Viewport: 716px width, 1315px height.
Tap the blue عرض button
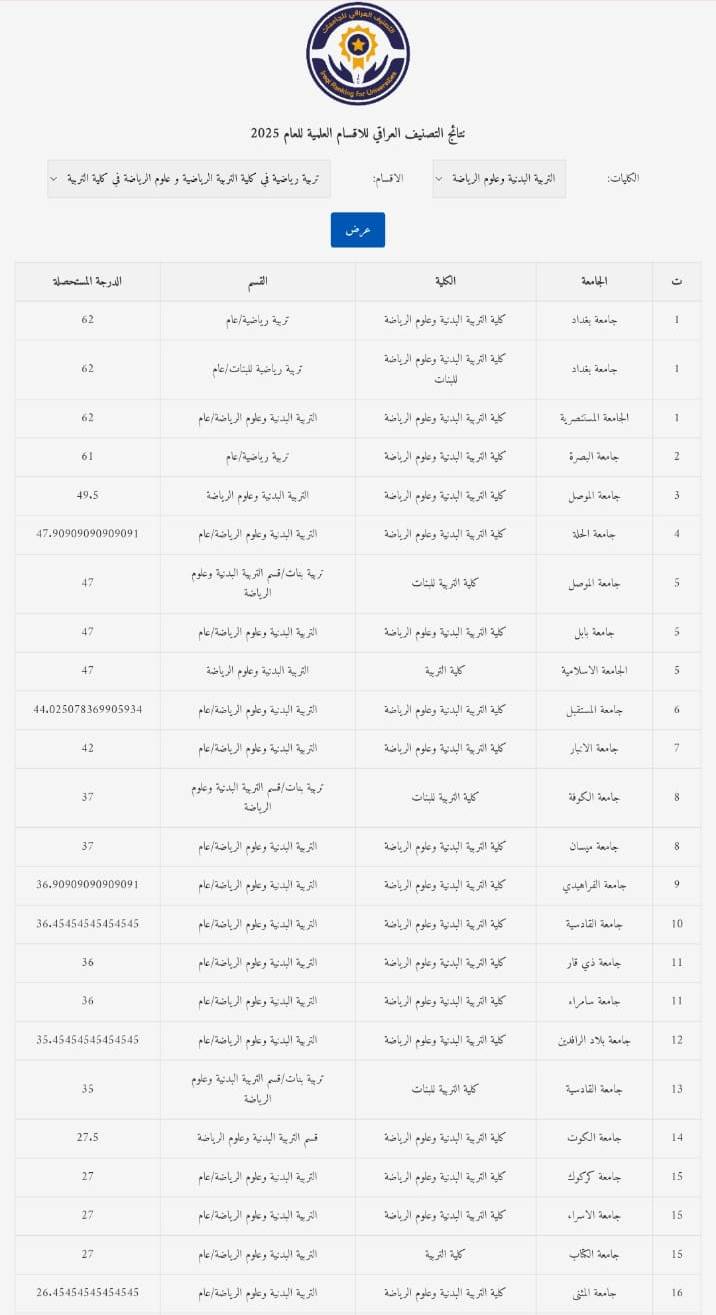(358, 230)
